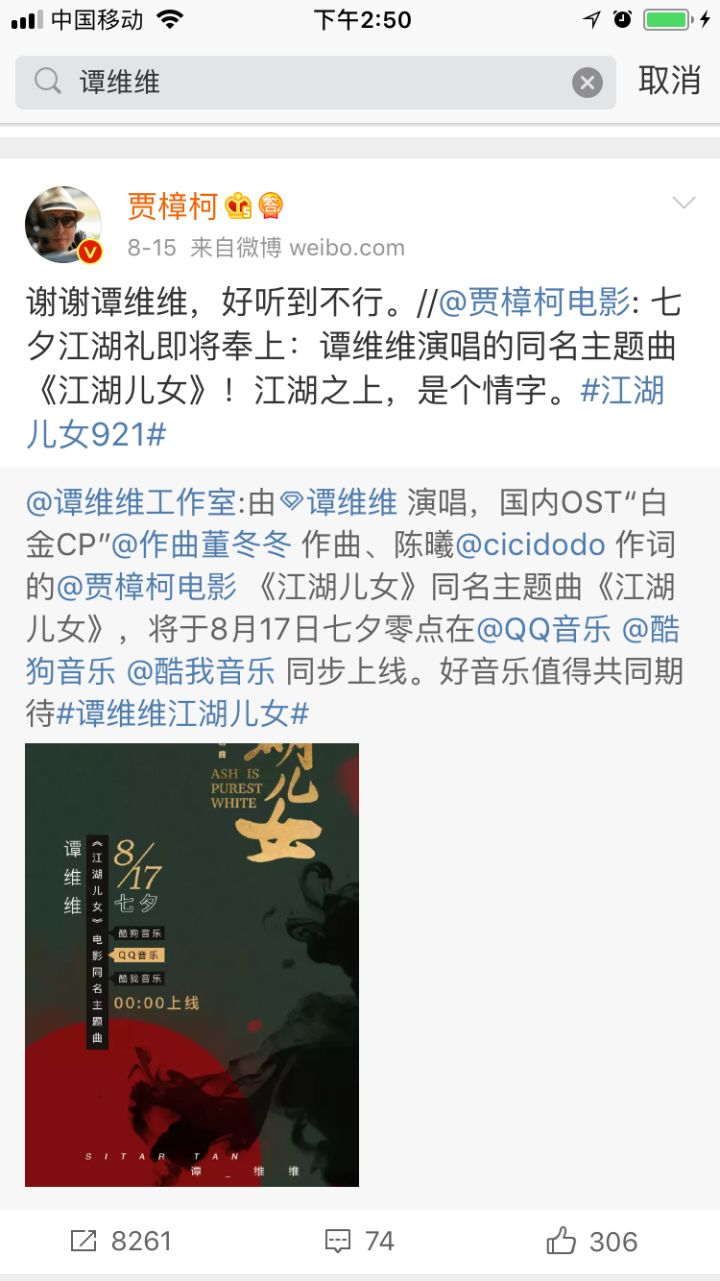
Task: Open the @cicidodo mention
Action: 530,544
